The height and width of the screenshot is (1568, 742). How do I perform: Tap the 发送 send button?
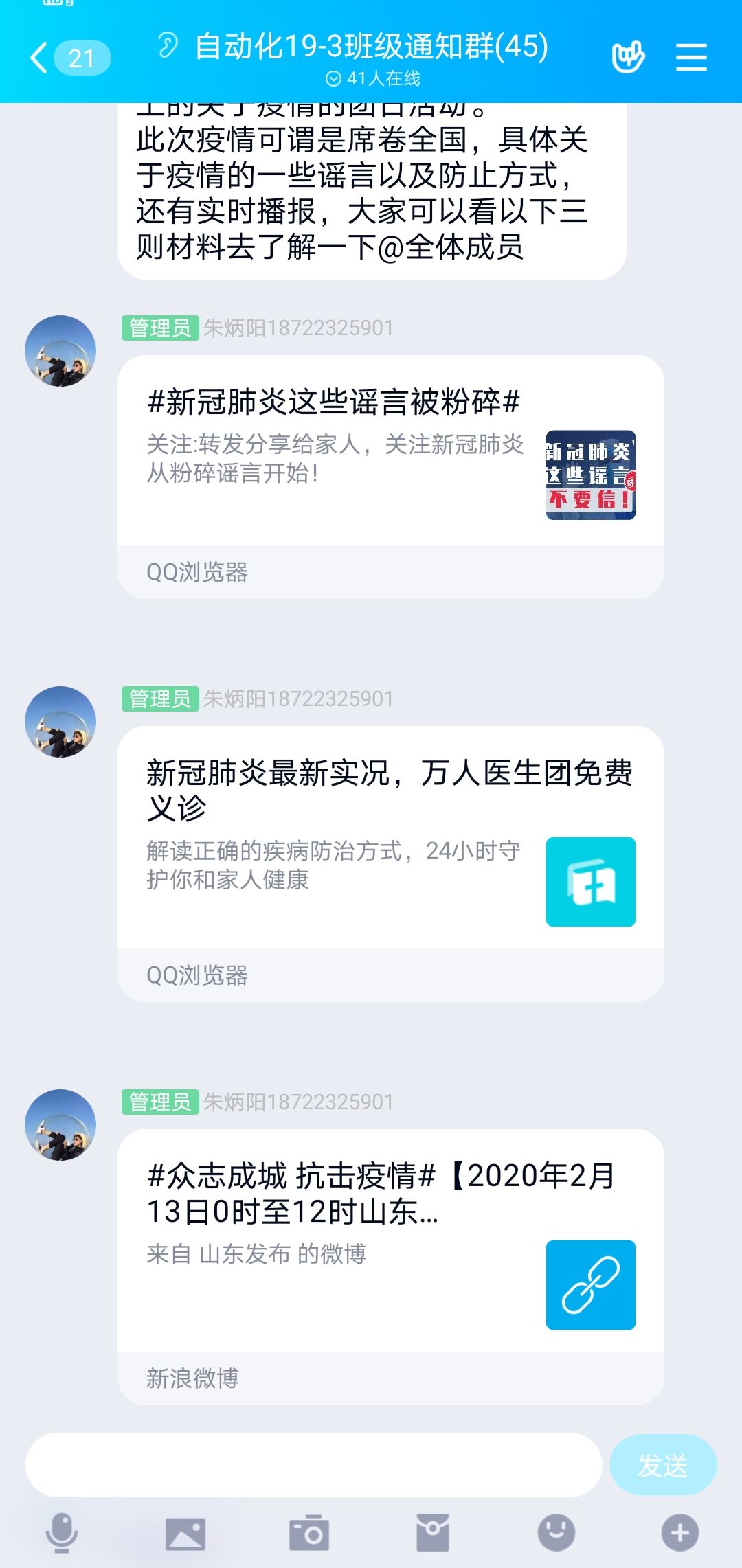click(662, 1465)
